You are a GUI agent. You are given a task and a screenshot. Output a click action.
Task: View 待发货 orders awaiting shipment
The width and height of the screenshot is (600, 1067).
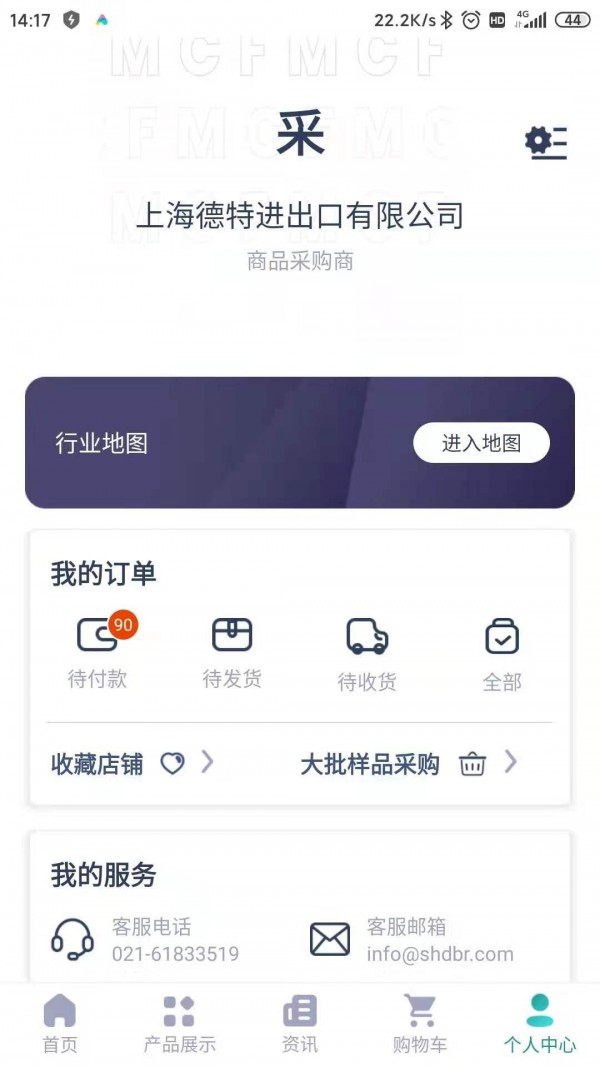click(232, 651)
